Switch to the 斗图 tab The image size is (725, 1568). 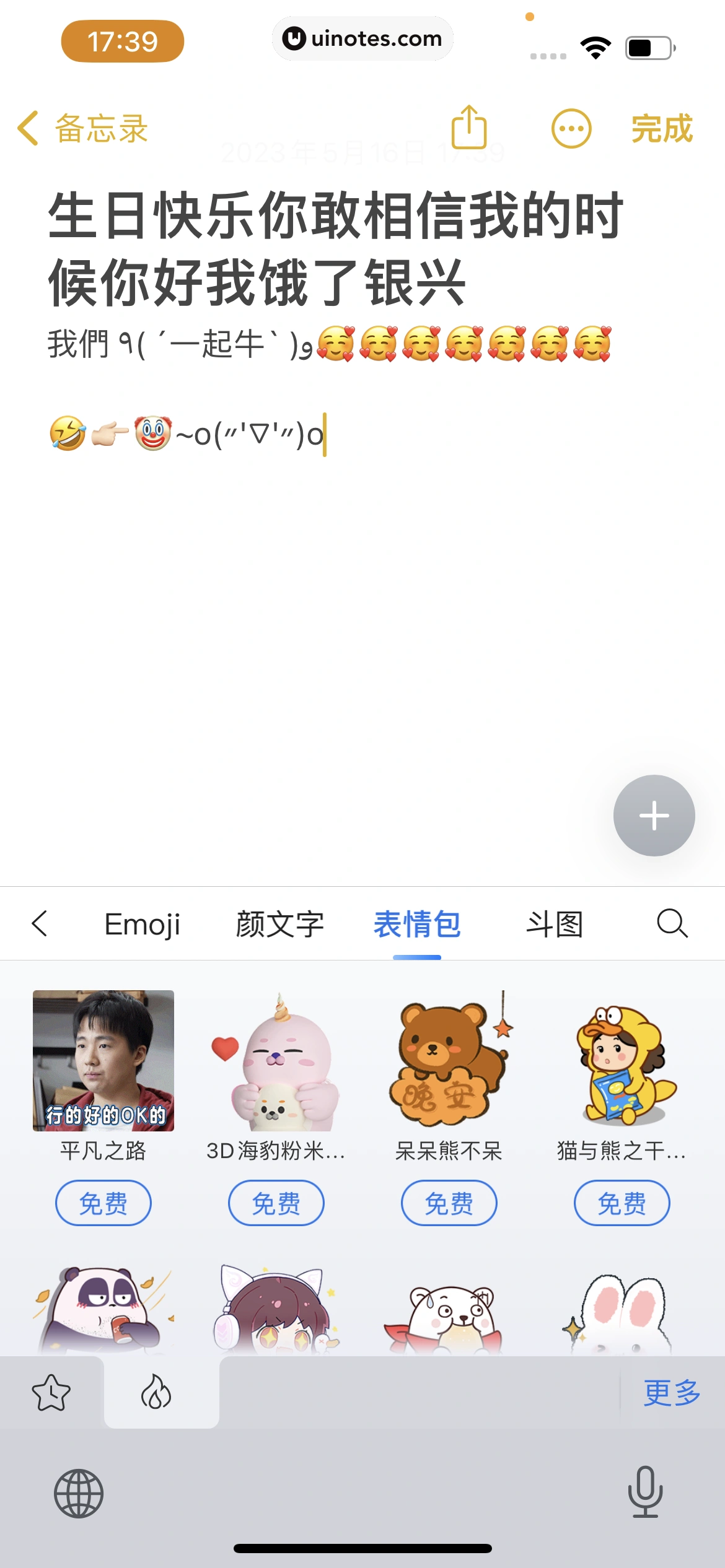554,923
